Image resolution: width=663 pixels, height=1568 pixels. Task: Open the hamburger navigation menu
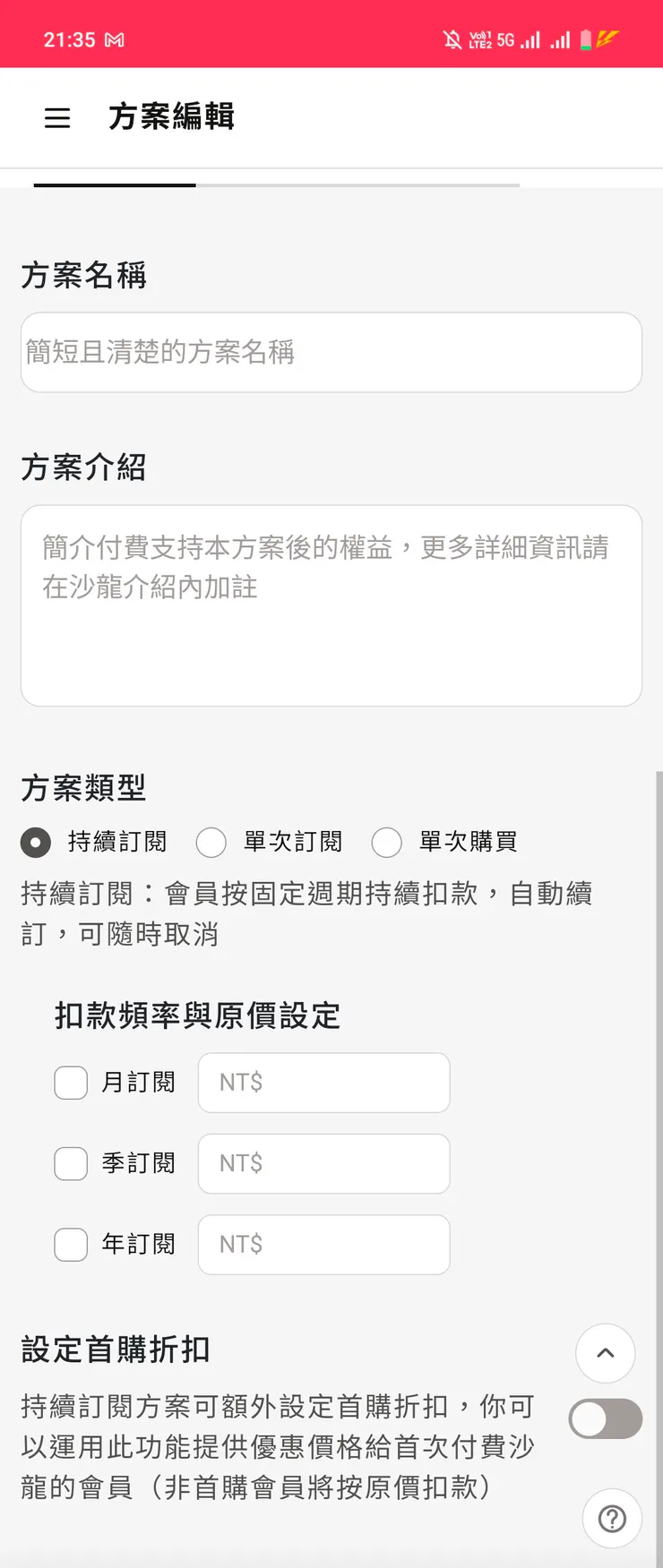(x=57, y=117)
